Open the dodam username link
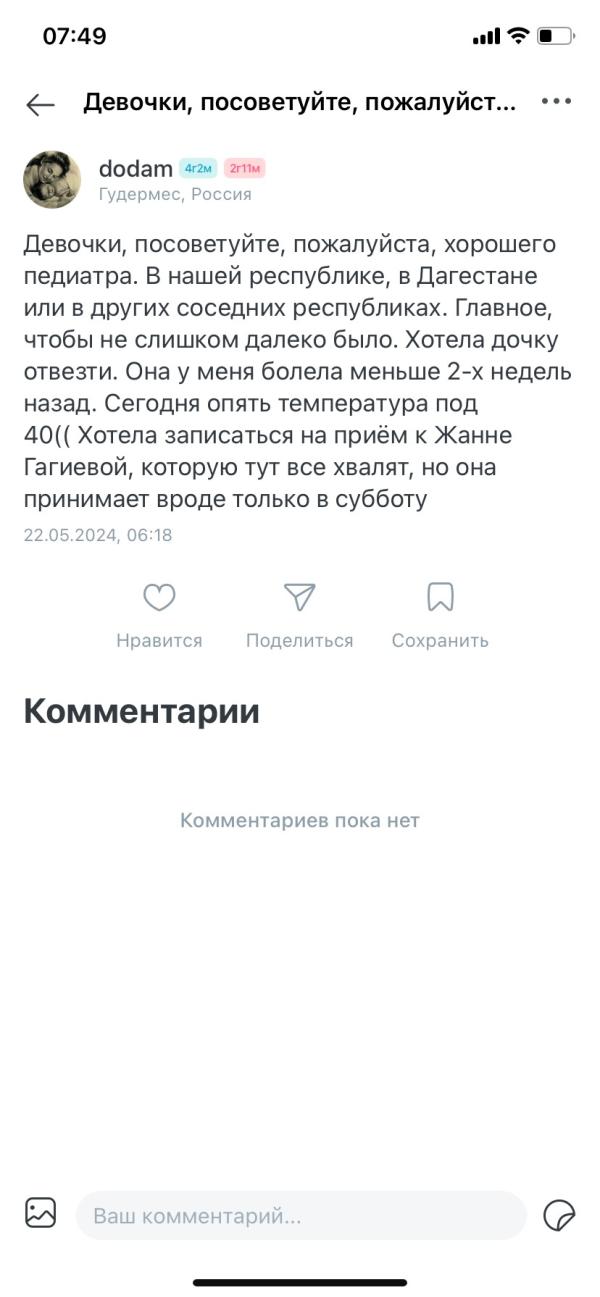Viewport: 600px width, 1297px height. (136, 168)
